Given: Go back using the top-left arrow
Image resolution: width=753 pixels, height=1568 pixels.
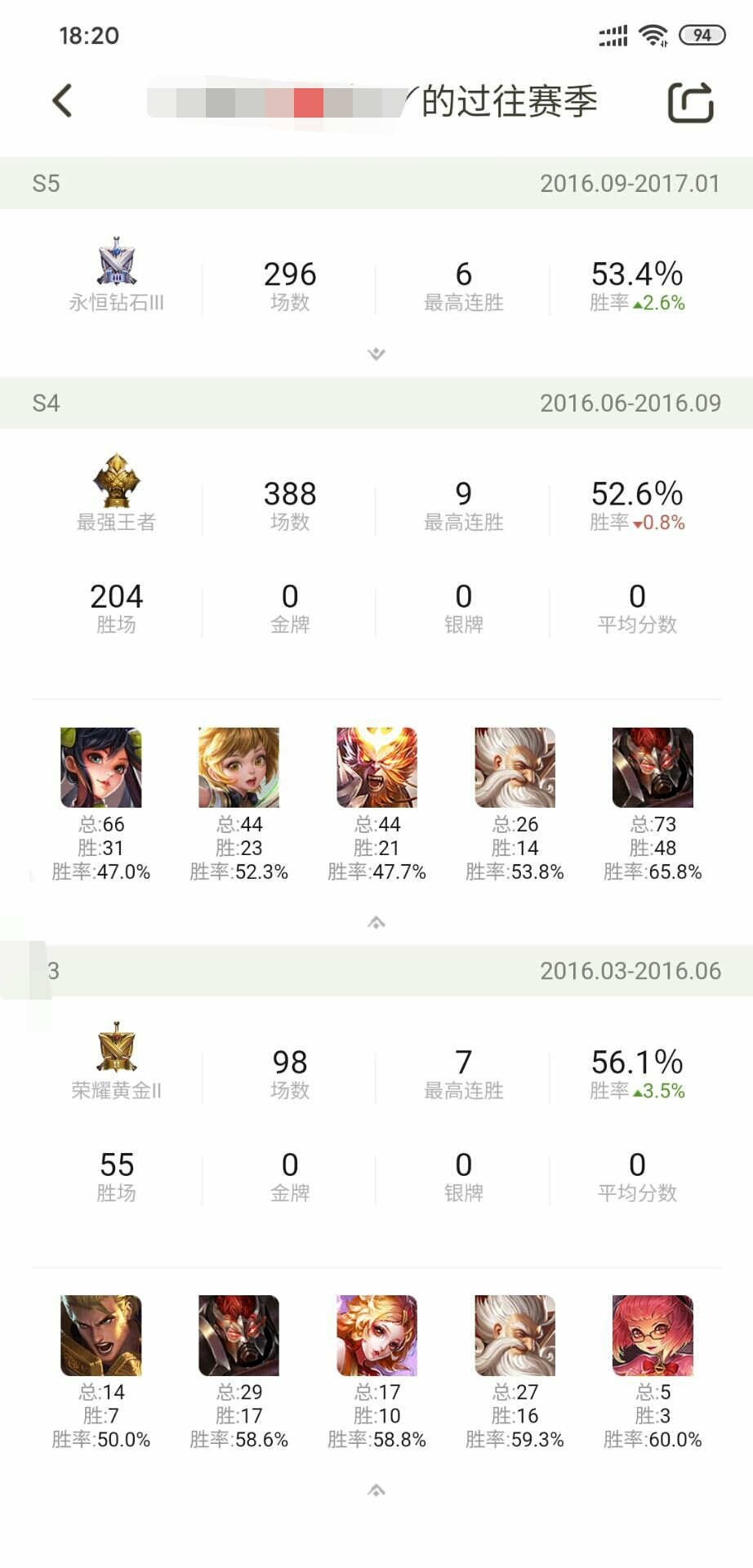Looking at the screenshot, I should tap(62, 101).
